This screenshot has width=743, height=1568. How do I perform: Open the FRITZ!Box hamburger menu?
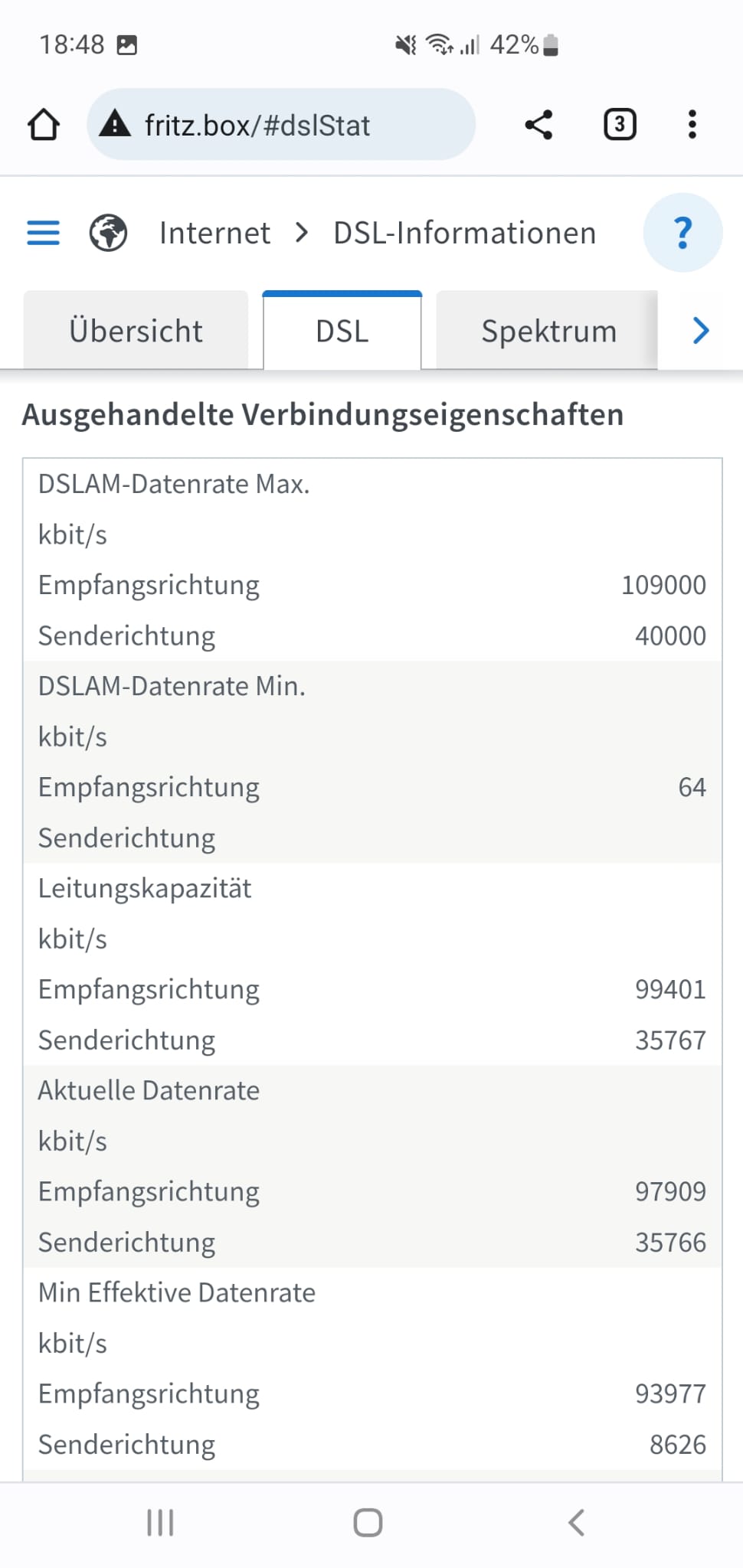(x=43, y=233)
